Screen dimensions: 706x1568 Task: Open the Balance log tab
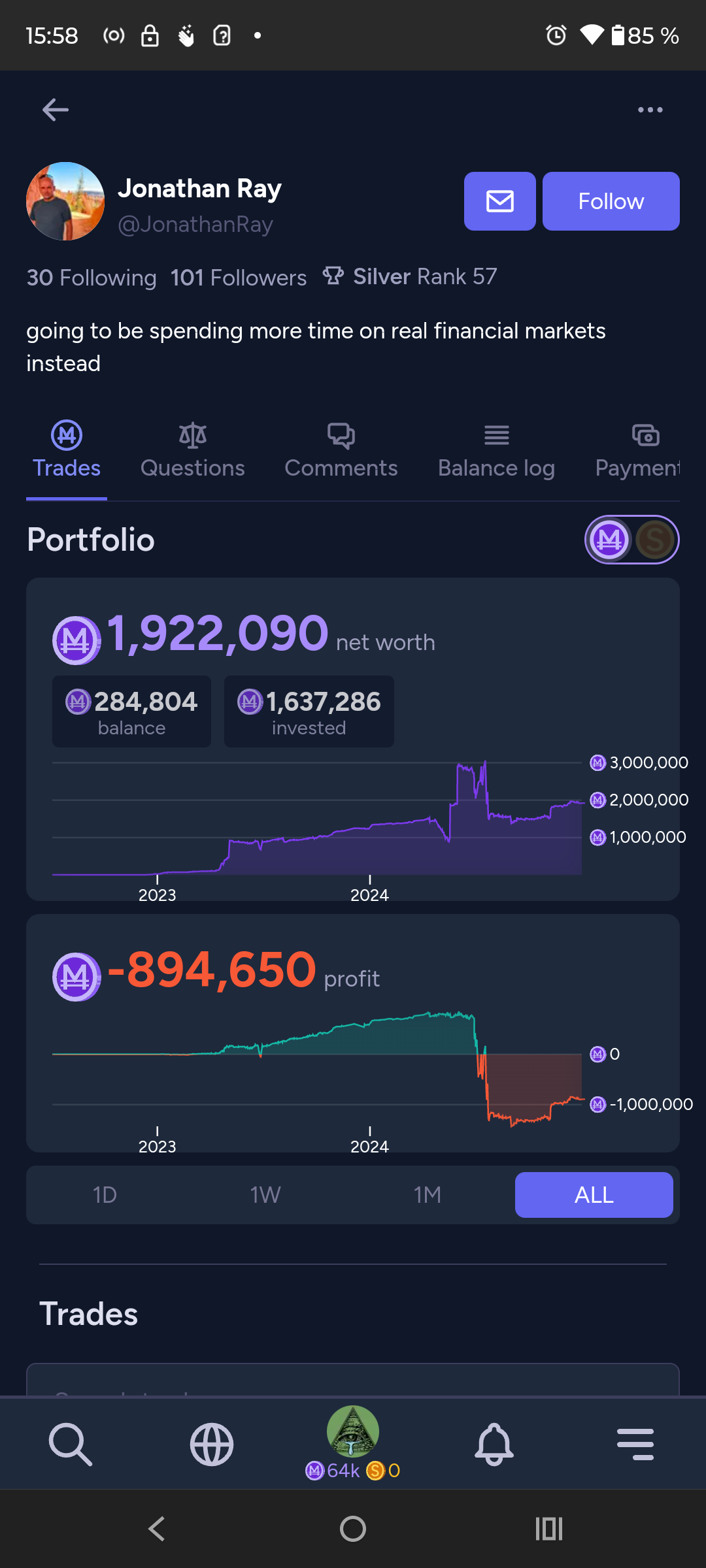tap(496, 452)
